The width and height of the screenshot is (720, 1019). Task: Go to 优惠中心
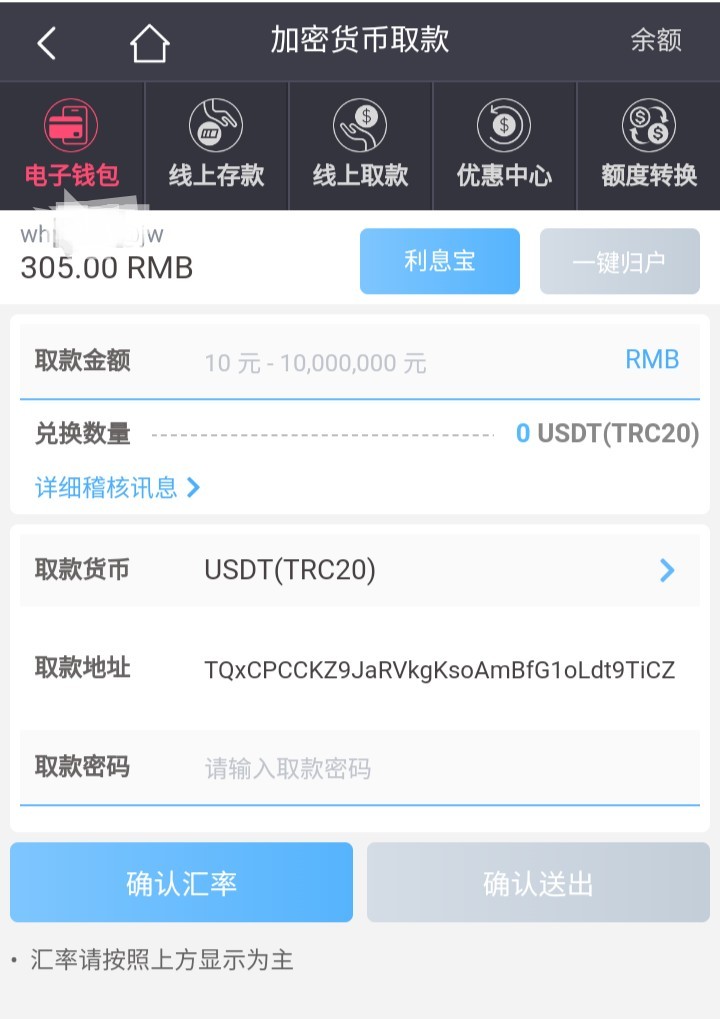(x=504, y=146)
